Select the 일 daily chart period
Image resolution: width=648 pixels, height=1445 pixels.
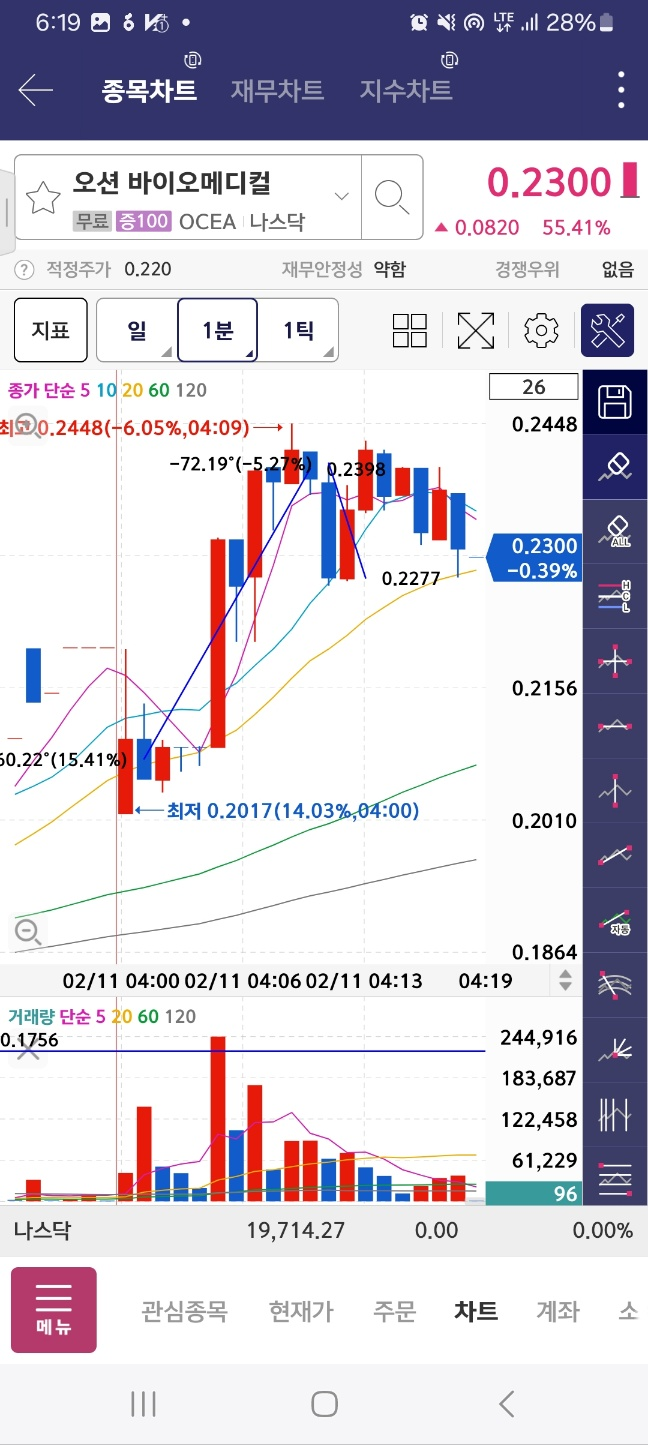[x=137, y=330]
